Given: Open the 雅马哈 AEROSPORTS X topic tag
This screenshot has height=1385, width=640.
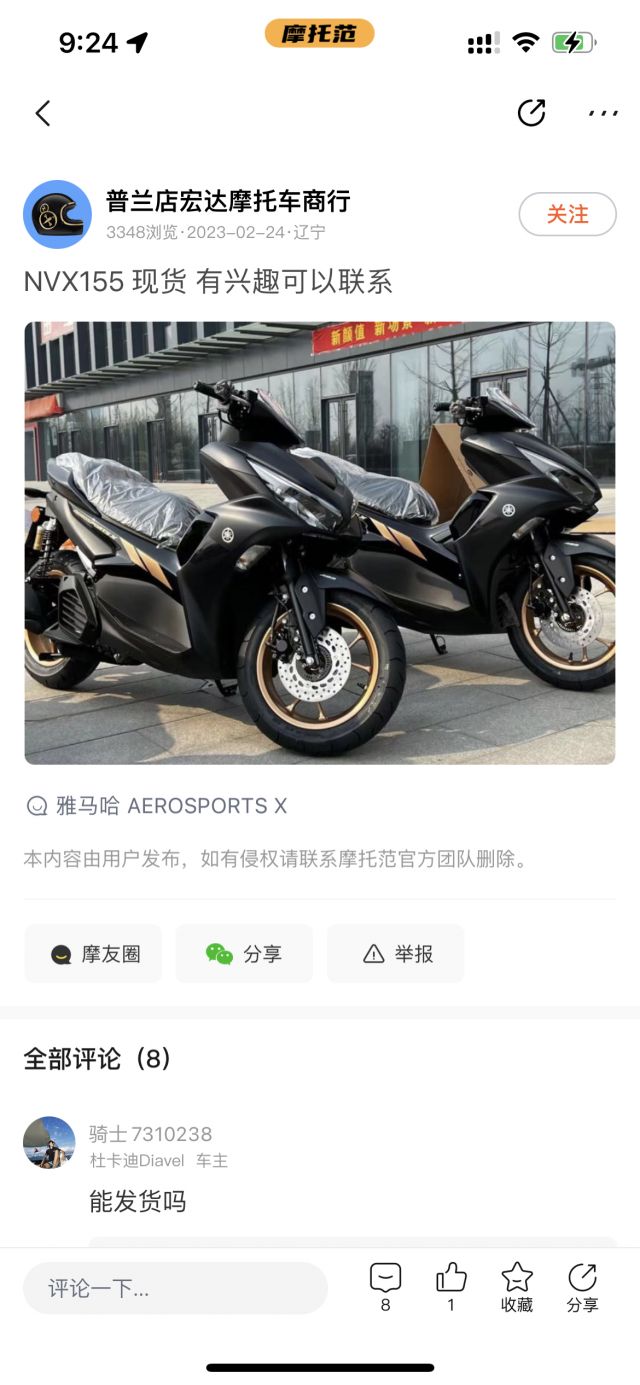Looking at the screenshot, I should click(x=157, y=806).
